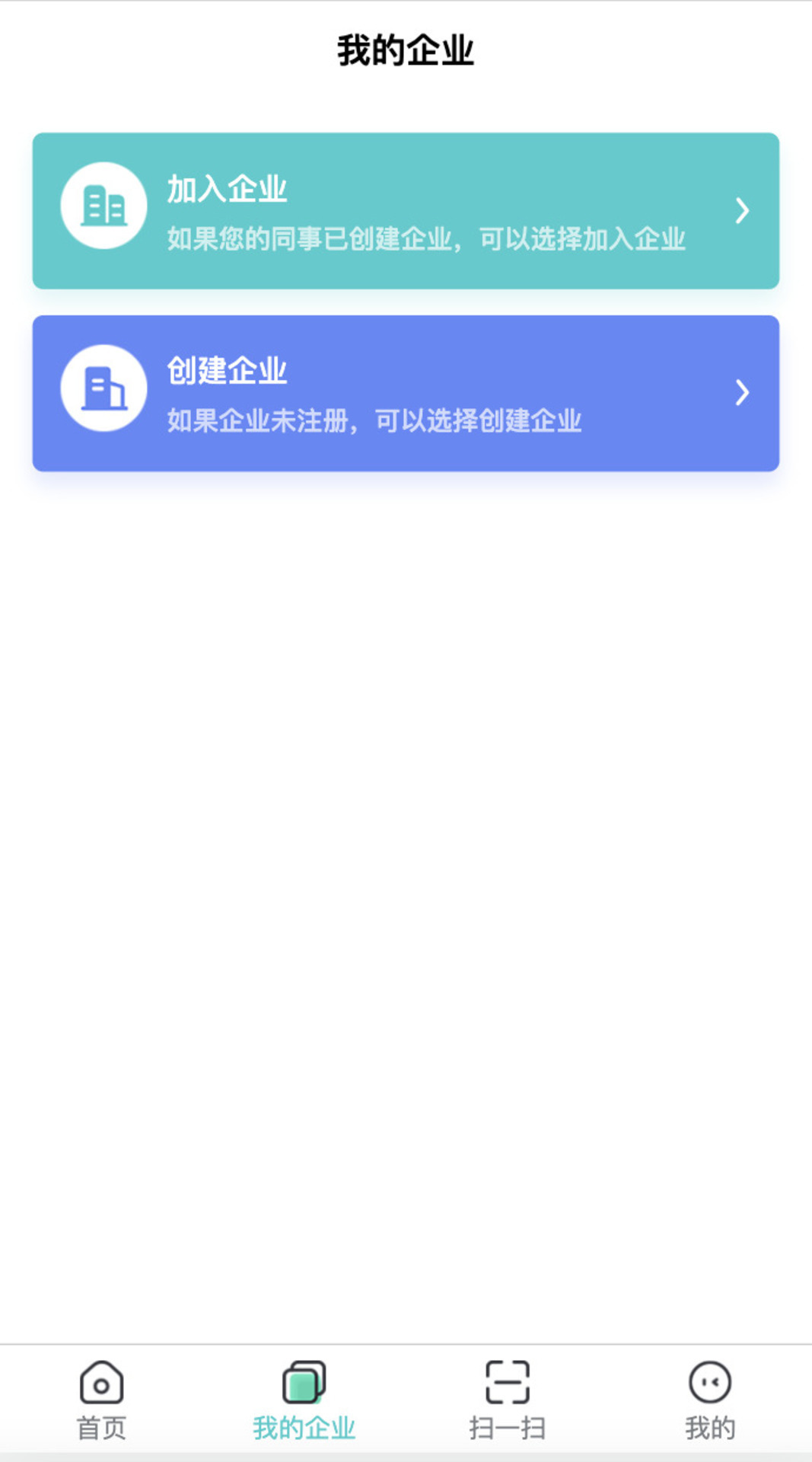This screenshot has height=1462, width=812.
Task: Open the arrow on the teal card
Action: pos(742,212)
